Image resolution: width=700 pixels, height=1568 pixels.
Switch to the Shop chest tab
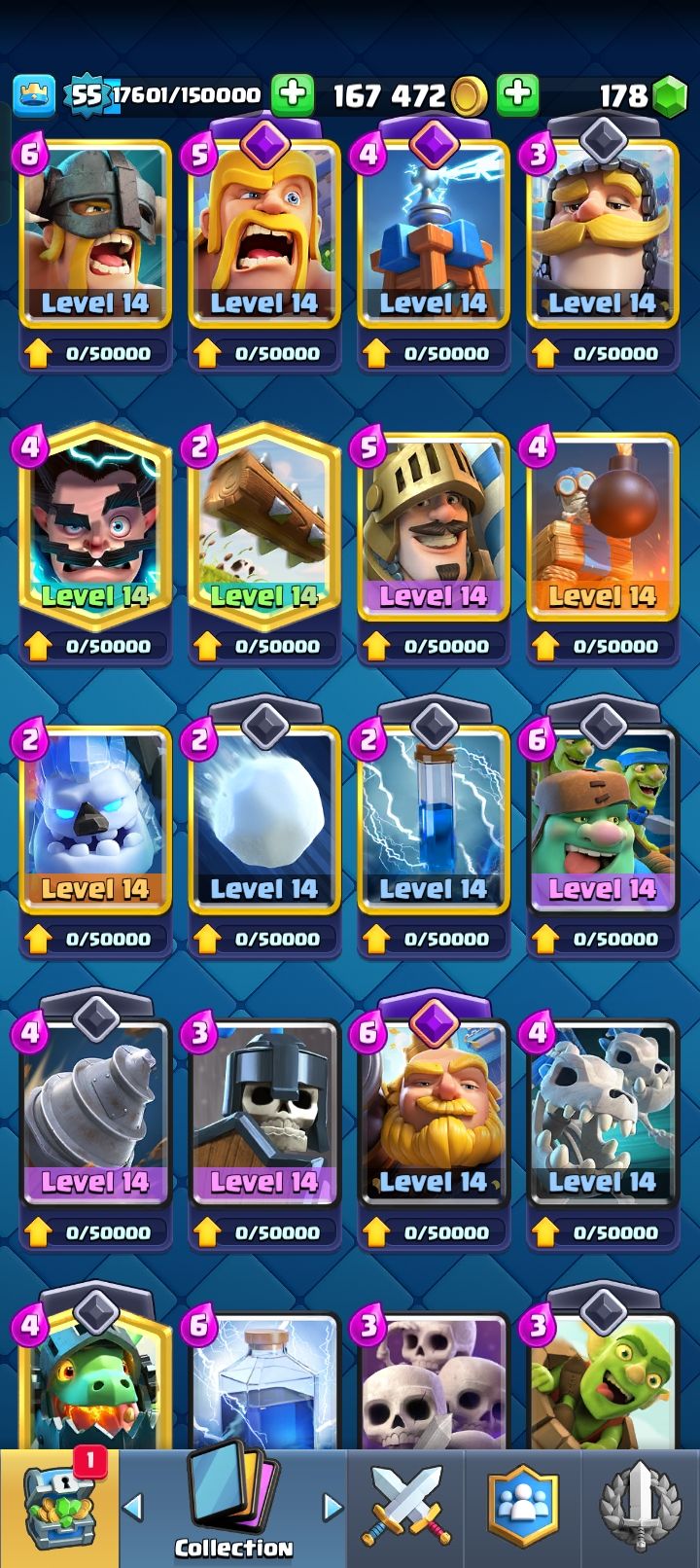60,1508
